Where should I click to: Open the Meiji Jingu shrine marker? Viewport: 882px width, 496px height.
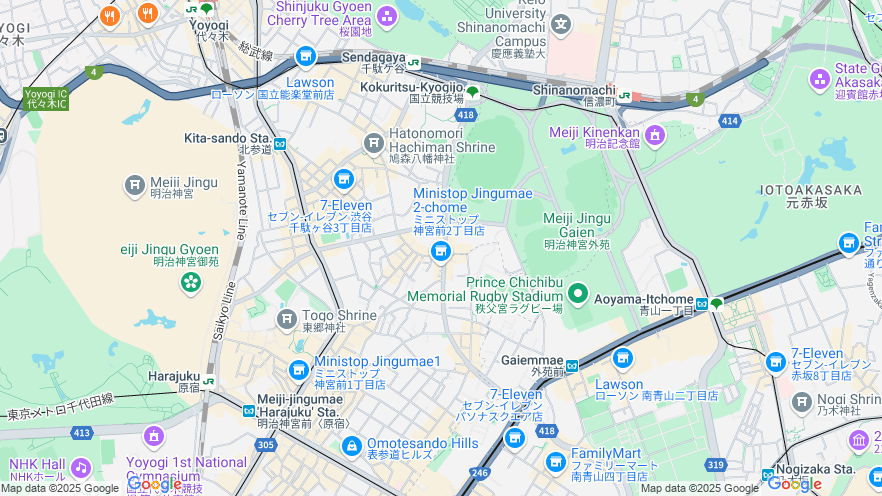pos(135,186)
